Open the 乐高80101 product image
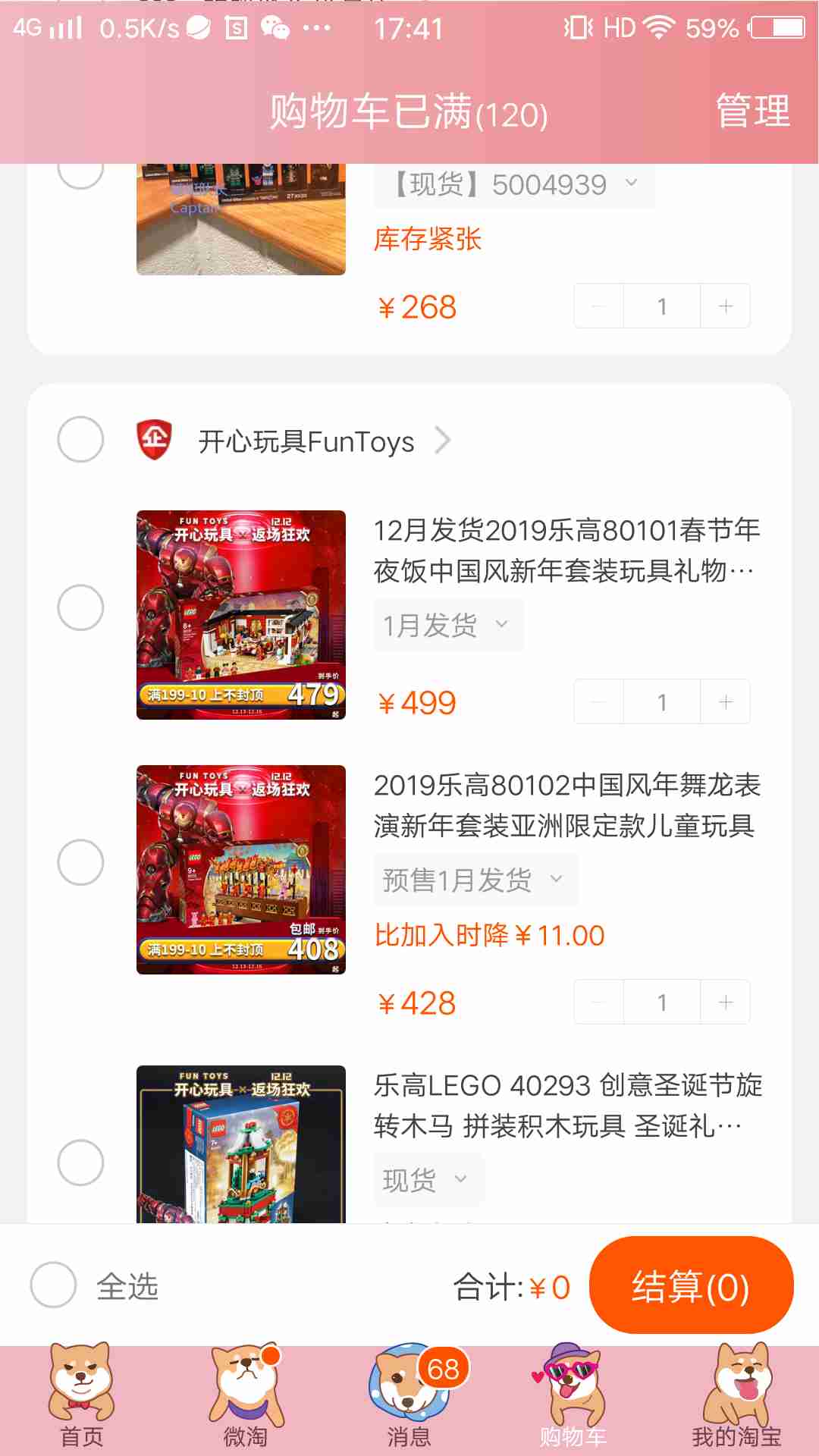The image size is (819, 1456). (x=241, y=615)
